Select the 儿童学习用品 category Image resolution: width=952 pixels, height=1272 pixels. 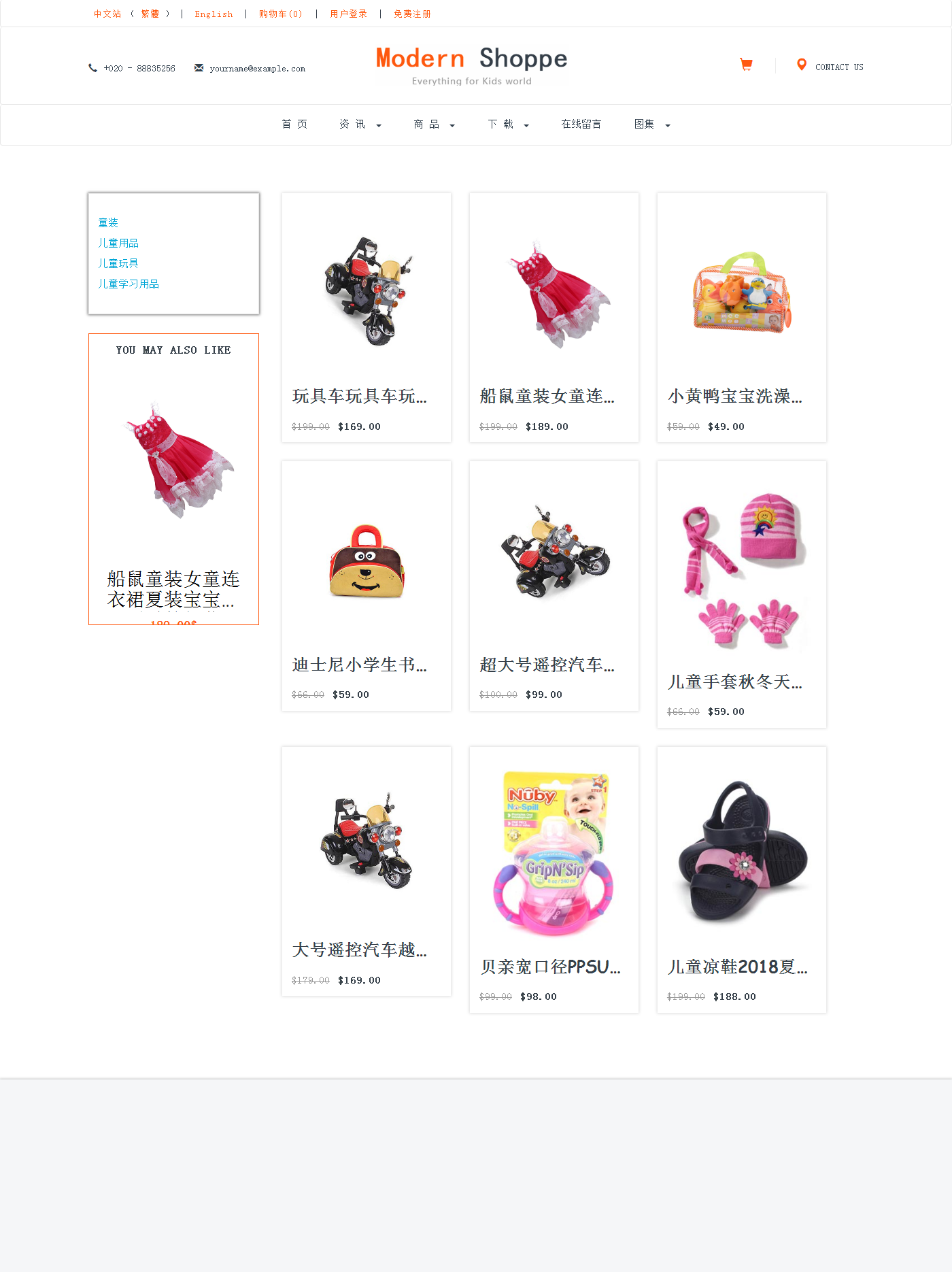129,284
